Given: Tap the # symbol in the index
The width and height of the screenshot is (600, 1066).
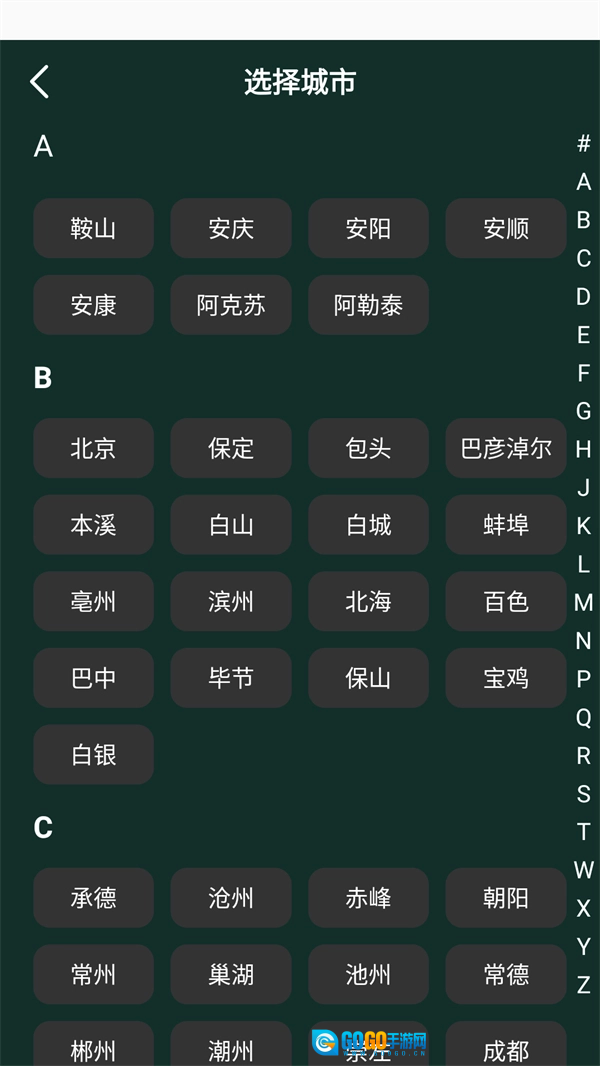Looking at the screenshot, I should point(583,144).
